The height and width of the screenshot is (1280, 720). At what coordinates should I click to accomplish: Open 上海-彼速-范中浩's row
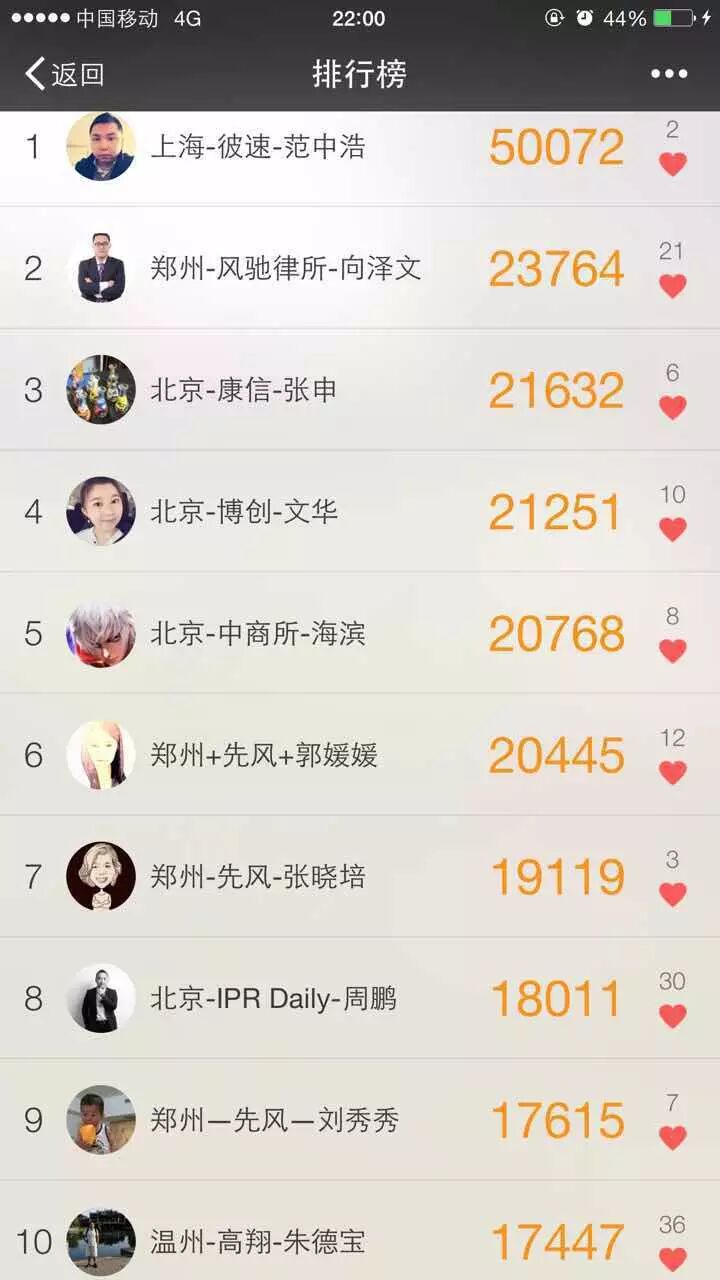pos(258,147)
